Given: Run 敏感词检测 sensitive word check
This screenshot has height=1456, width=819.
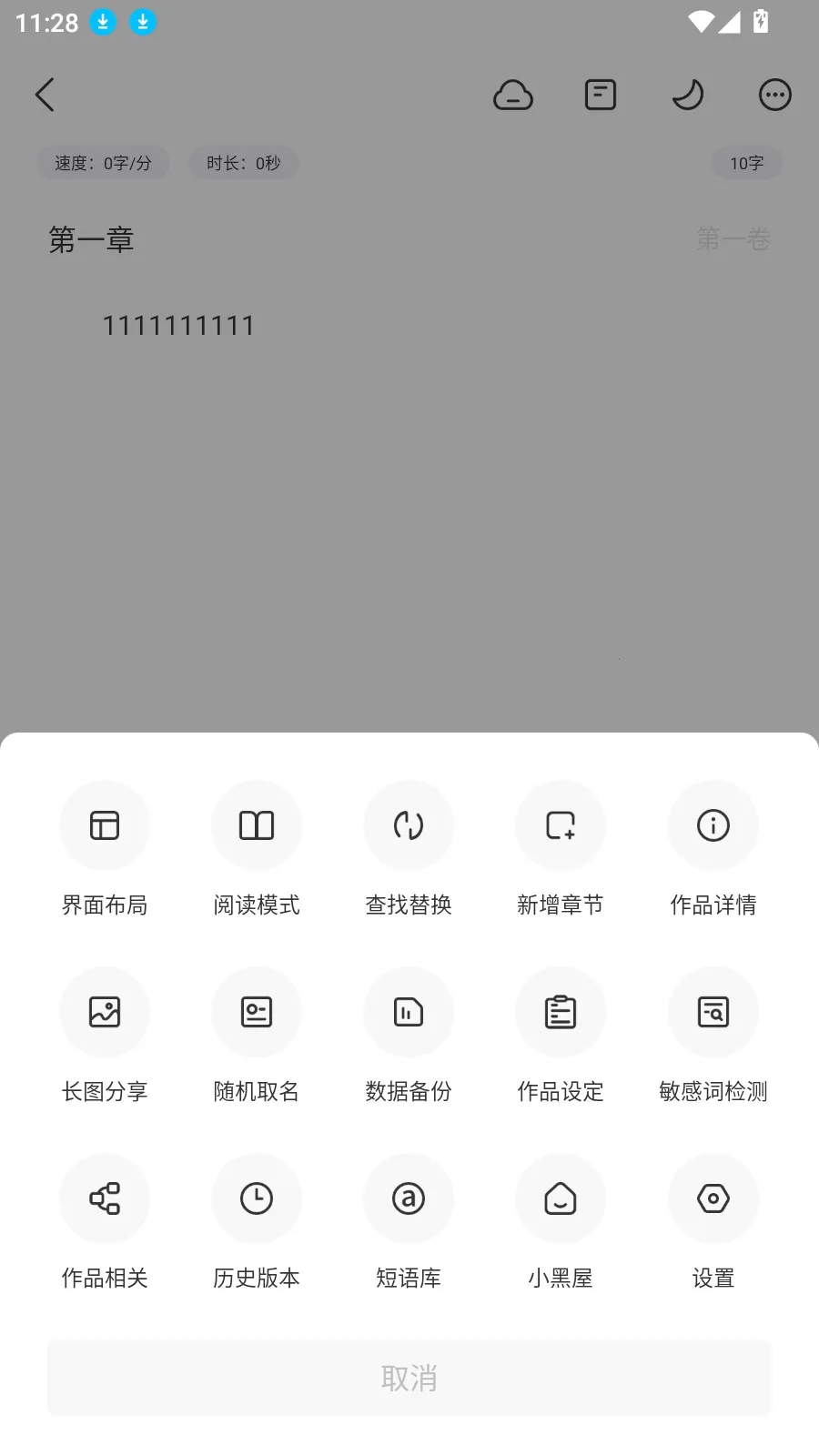Looking at the screenshot, I should coord(713,1037).
